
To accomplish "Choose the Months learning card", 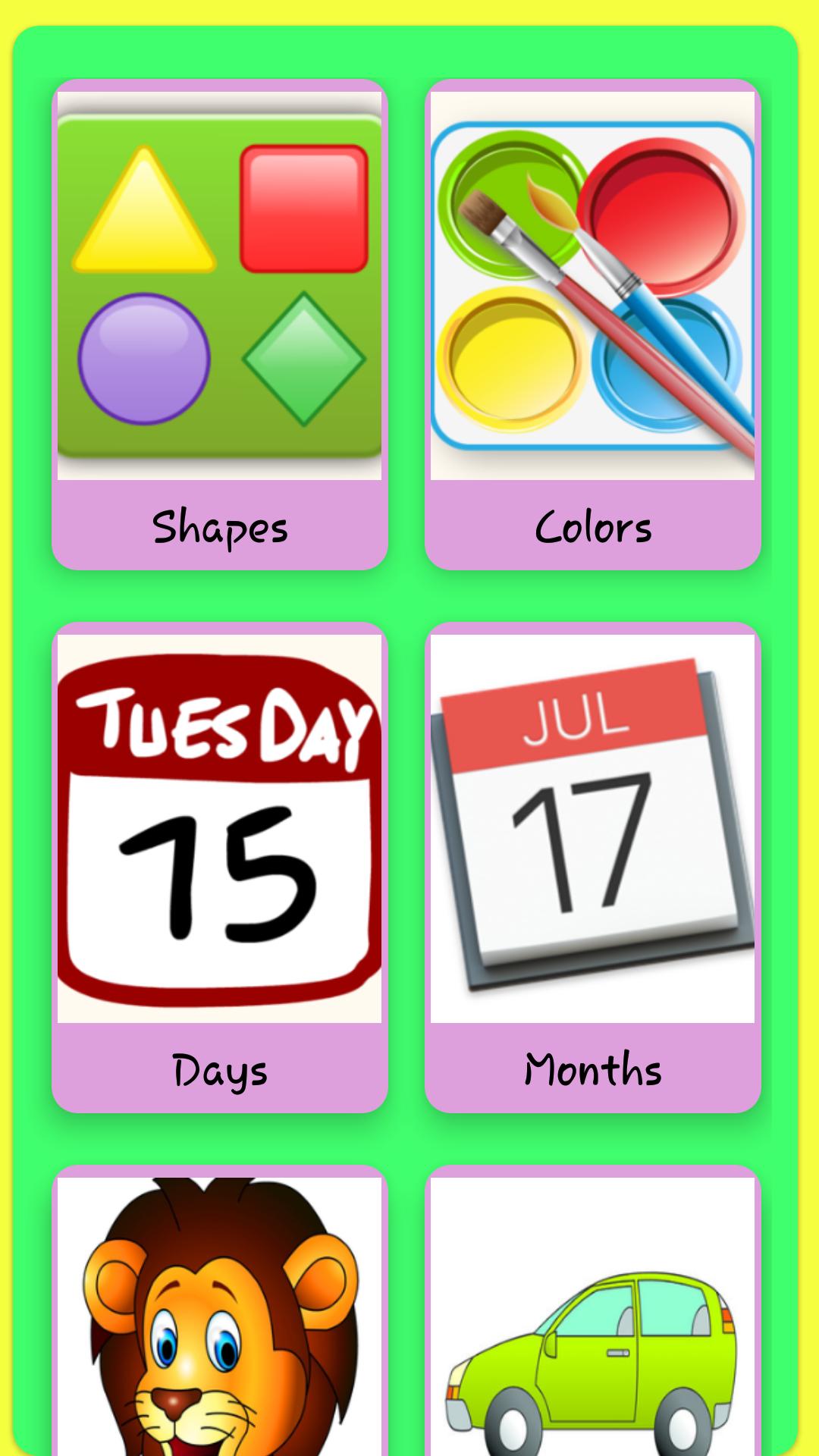I will tap(592, 868).
